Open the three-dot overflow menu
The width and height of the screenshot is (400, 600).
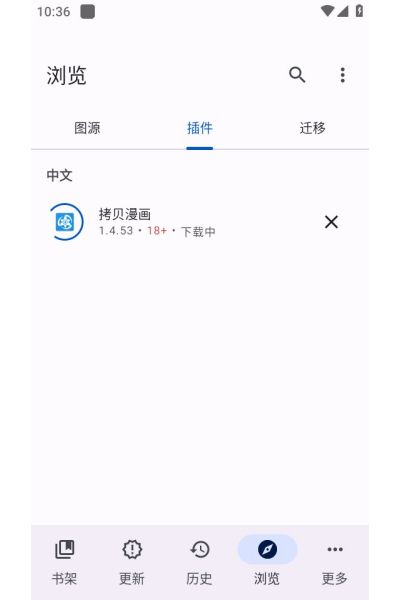pos(343,75)
